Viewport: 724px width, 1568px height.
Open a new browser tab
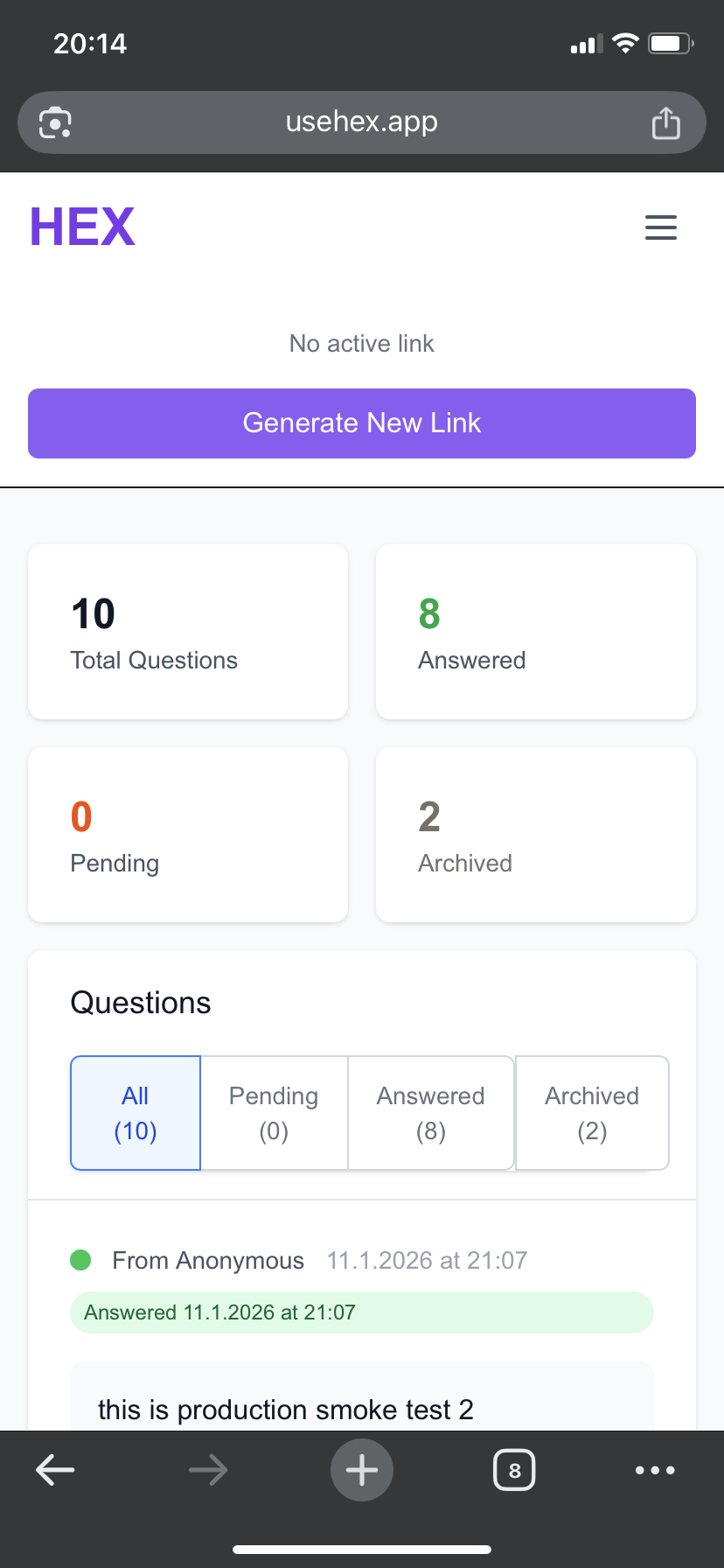click(x=362, y=1470)
